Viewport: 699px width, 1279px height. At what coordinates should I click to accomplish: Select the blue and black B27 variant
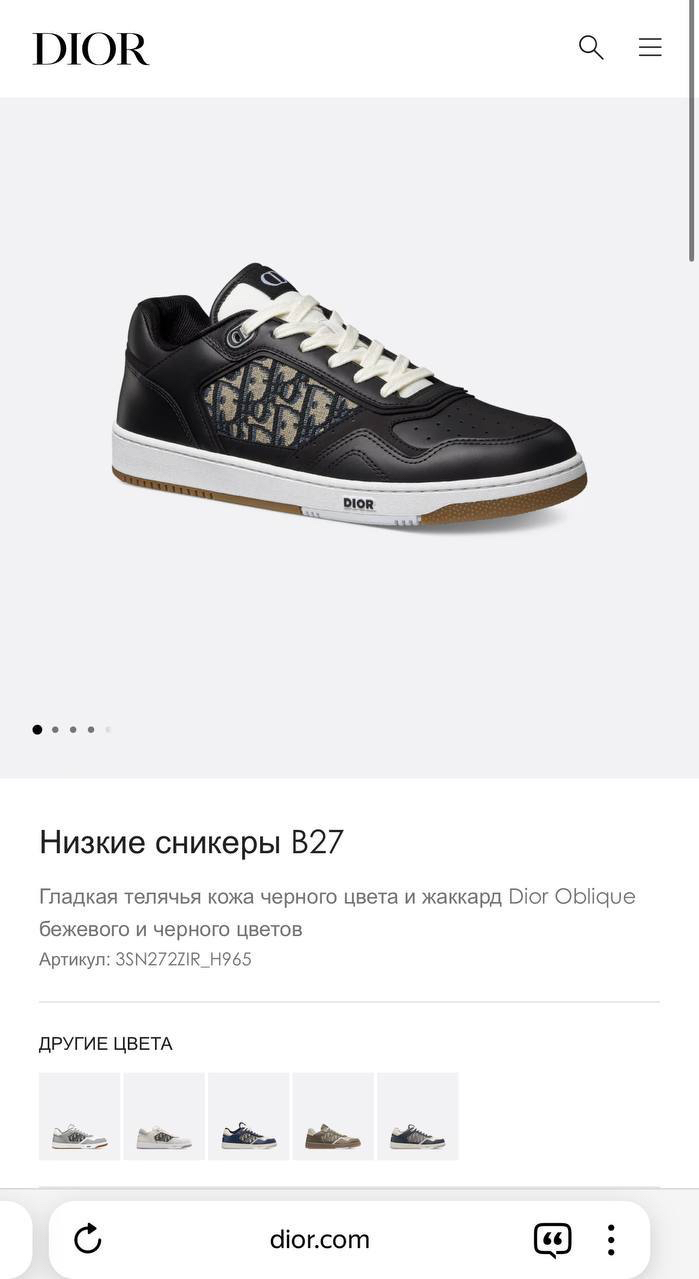(x=249, y=1116)
